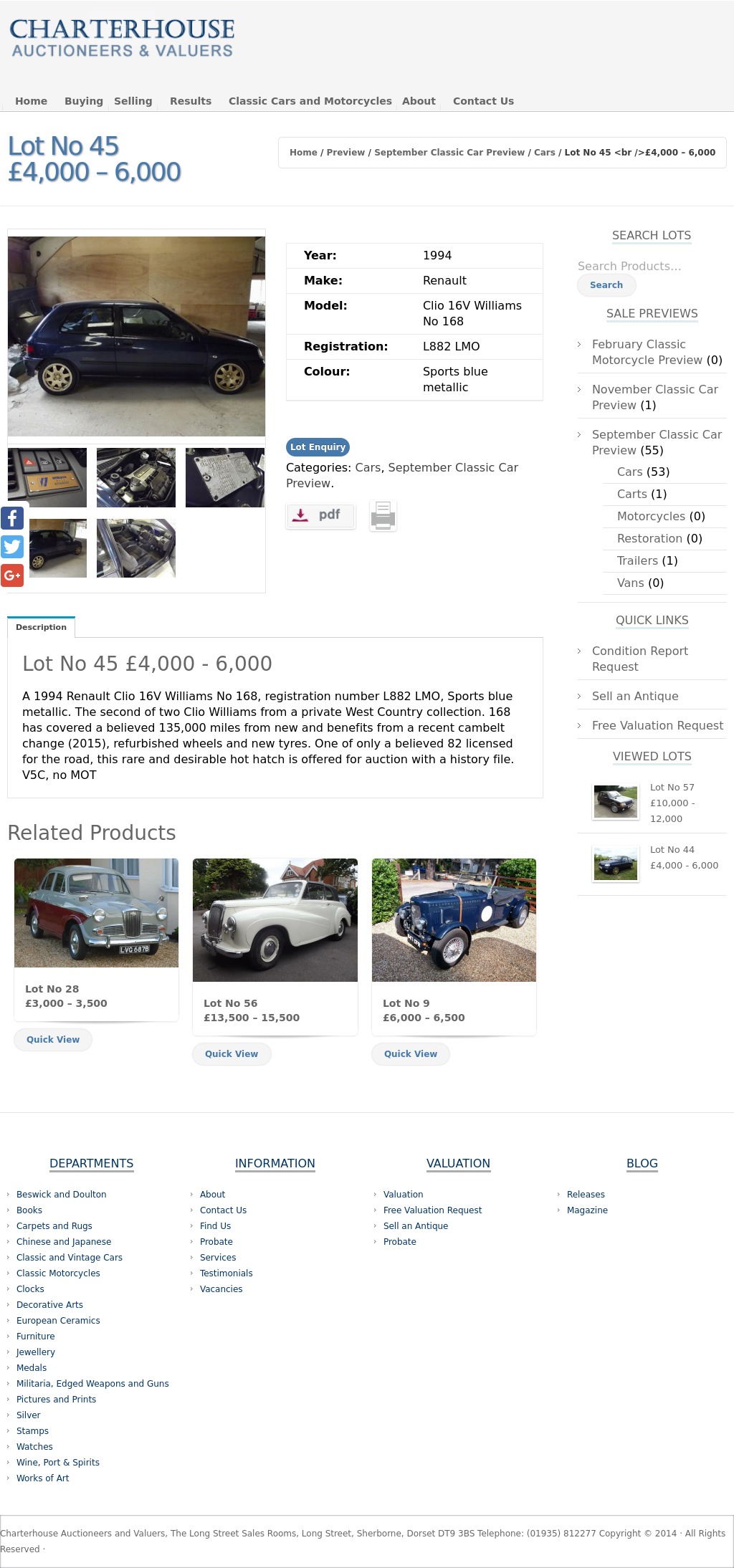
Task: Share this lot on Twitter
Action: click(x=12, y=547)
